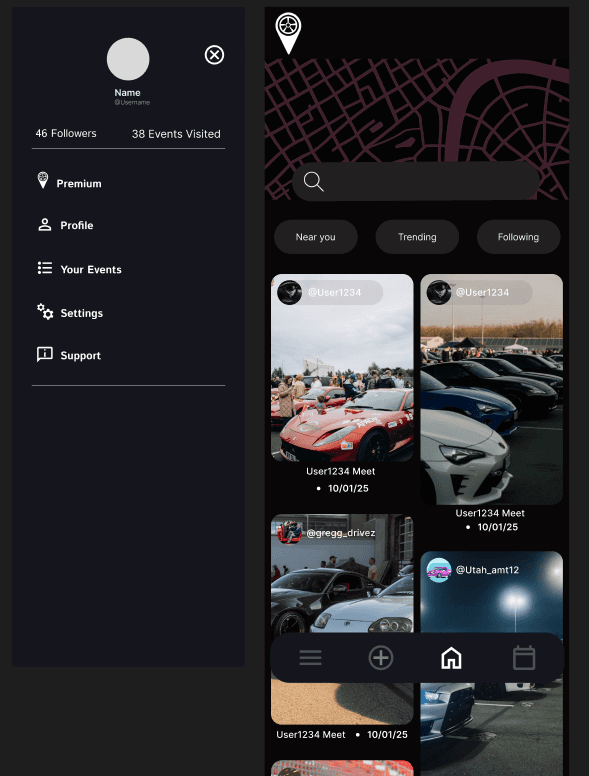Open the @gregg_drivez meet card
The width and height of the screenshot is (589, 776).
point(342,573)
